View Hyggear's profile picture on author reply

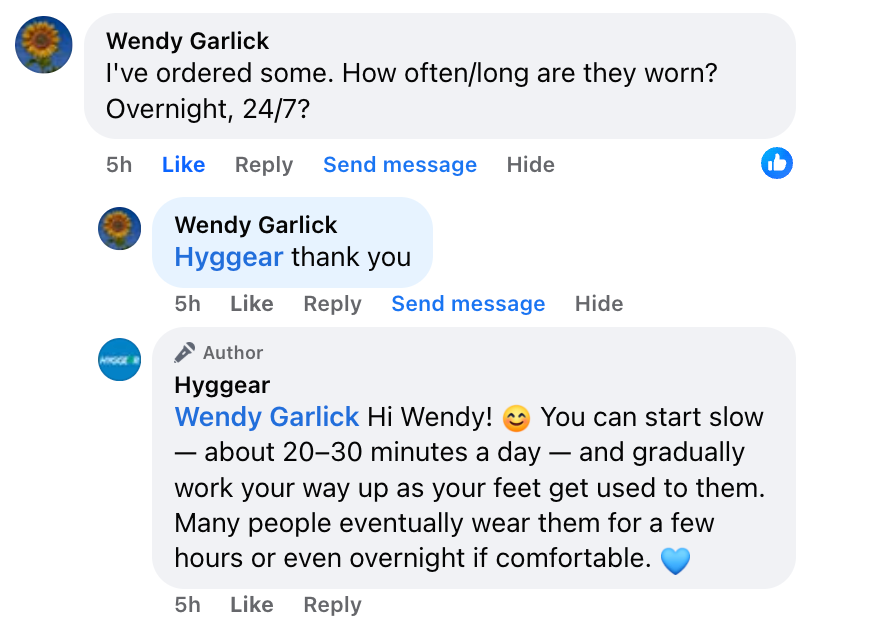coord(120,360)
